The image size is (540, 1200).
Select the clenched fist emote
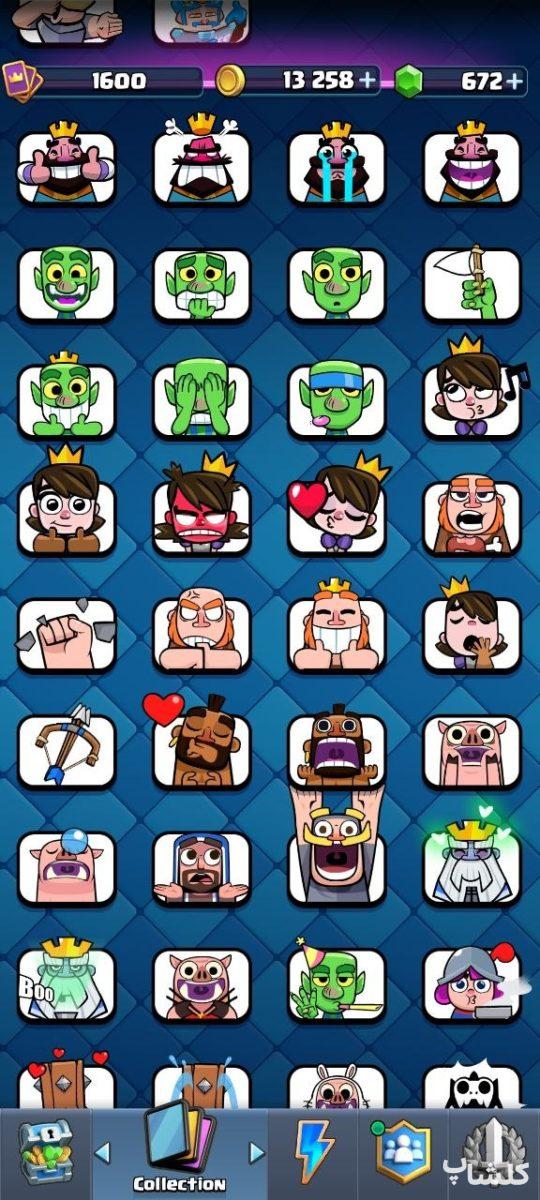66,634
